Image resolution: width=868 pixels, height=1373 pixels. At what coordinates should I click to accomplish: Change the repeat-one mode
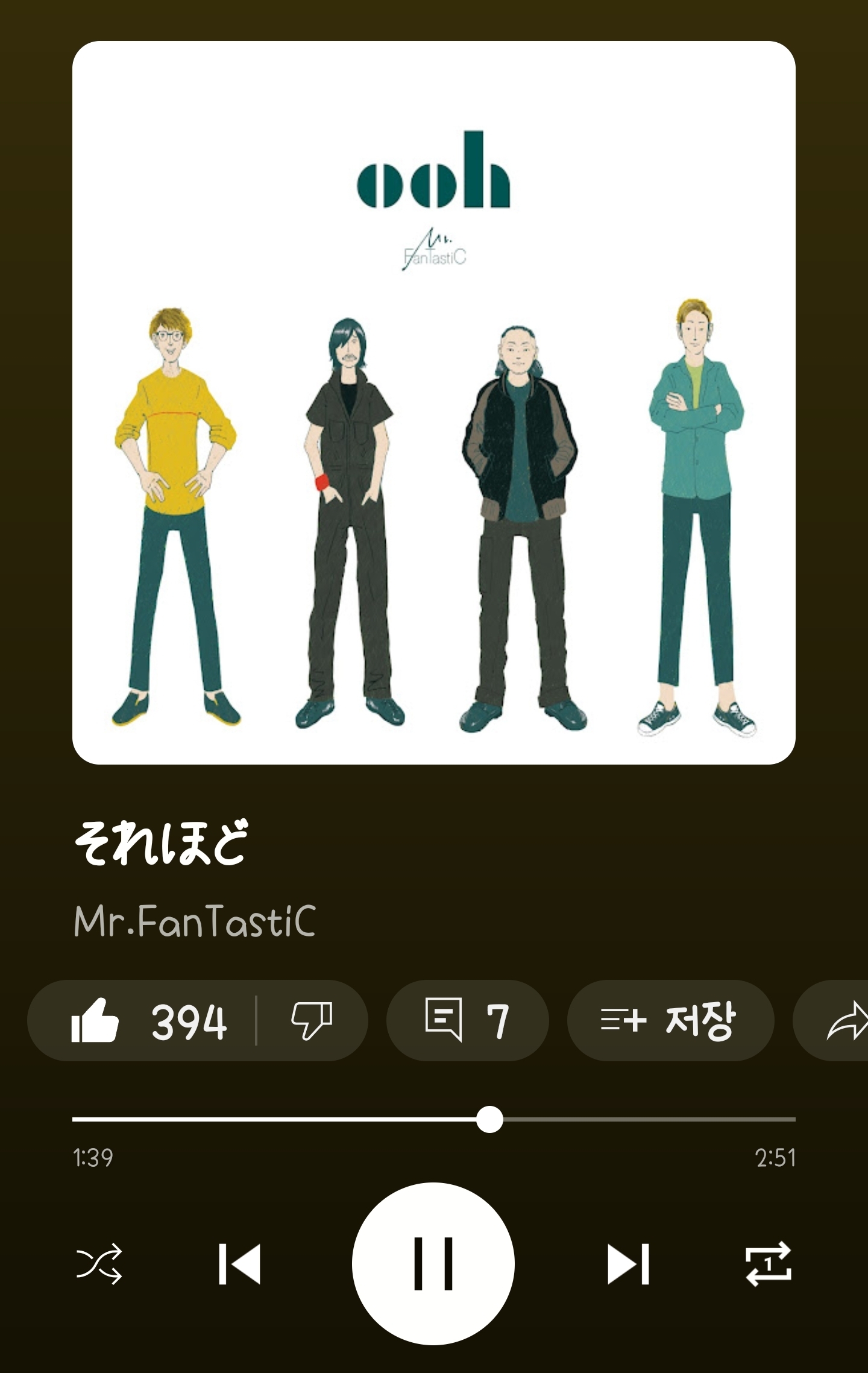click(x=769, y=1263)
